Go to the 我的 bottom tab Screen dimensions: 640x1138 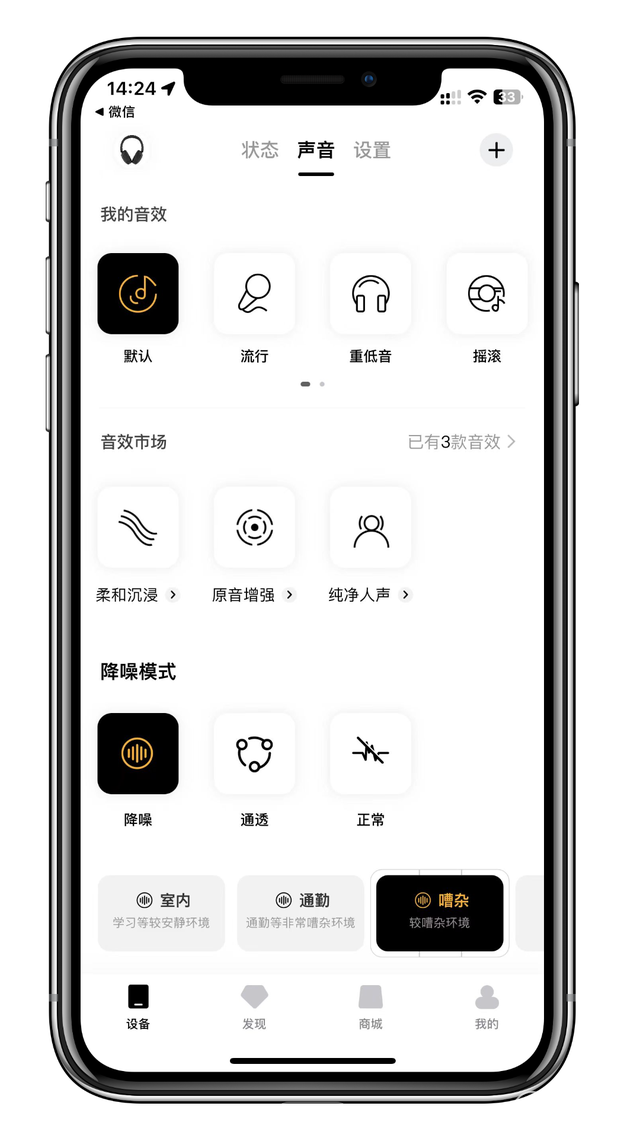487,1006
